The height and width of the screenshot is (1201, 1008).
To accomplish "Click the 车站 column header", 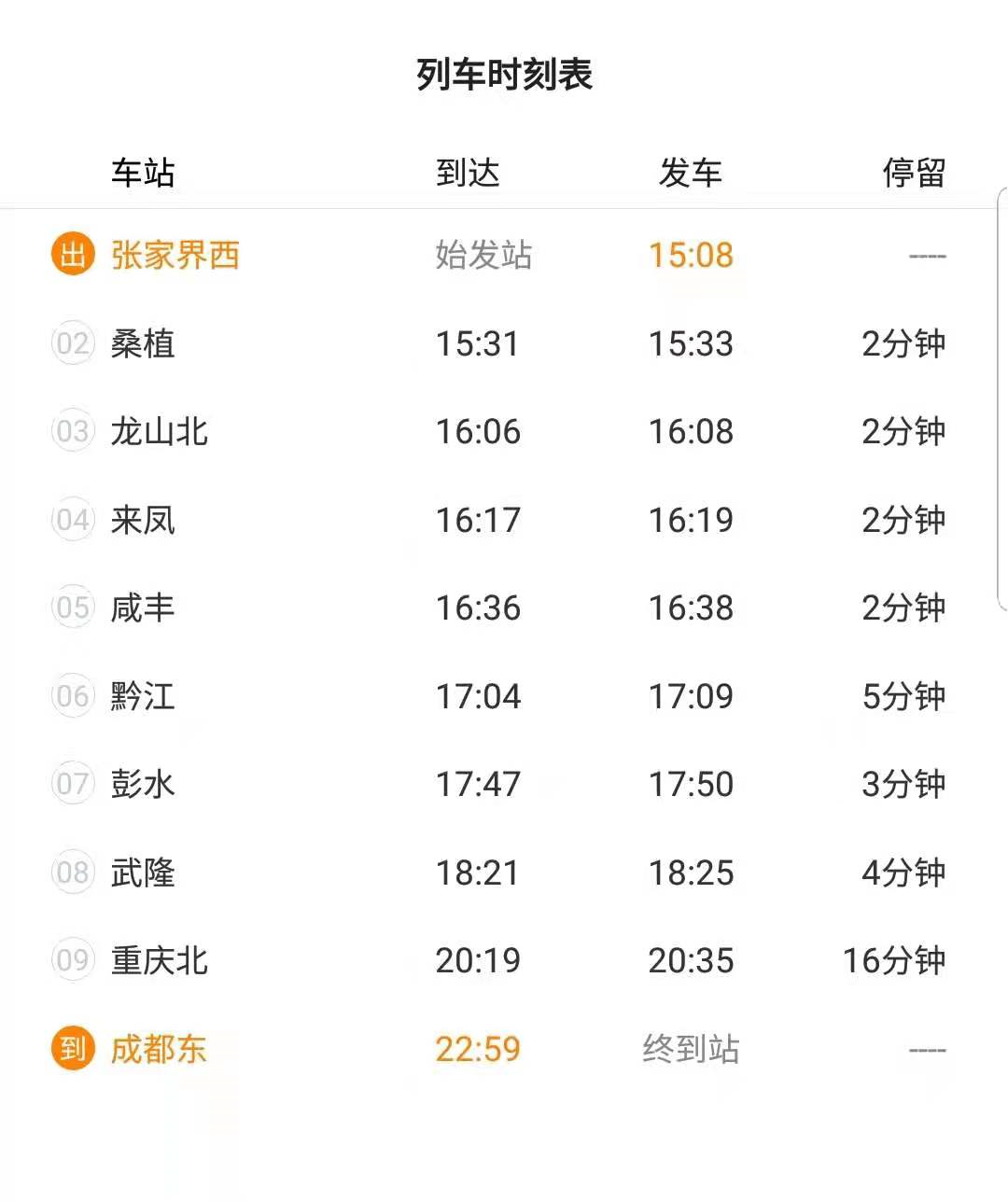I will click(142, 172).
